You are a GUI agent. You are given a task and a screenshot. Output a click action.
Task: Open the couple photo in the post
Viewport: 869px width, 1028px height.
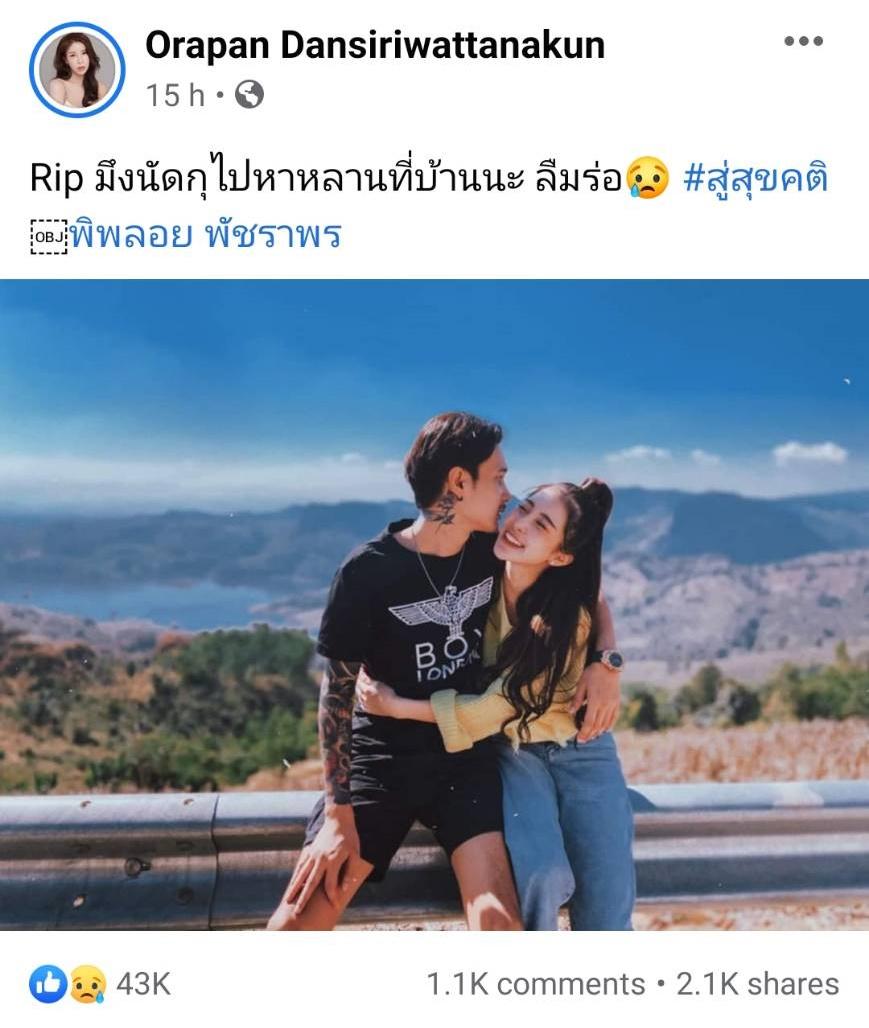[434, 604]
